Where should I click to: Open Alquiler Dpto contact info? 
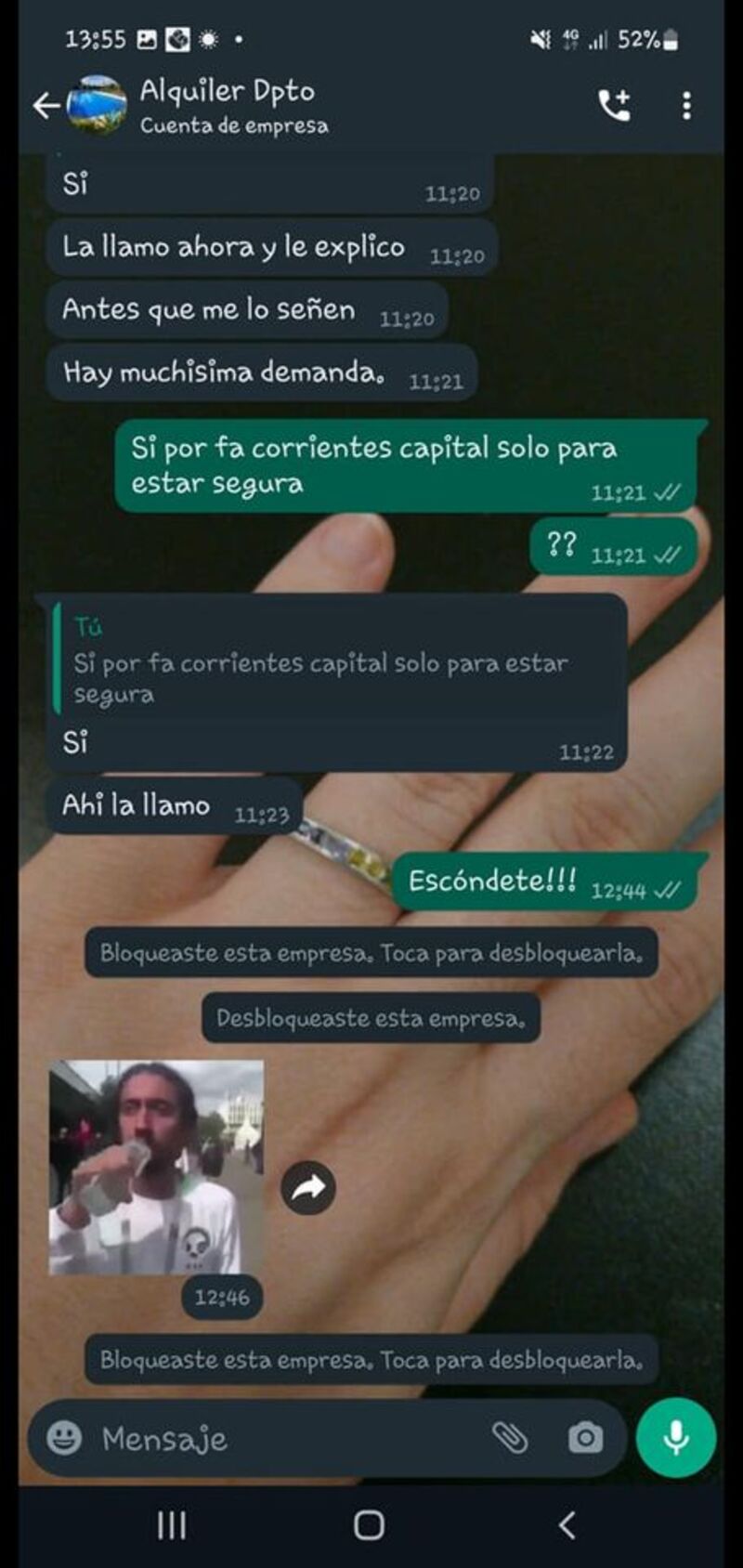point(232,106)
